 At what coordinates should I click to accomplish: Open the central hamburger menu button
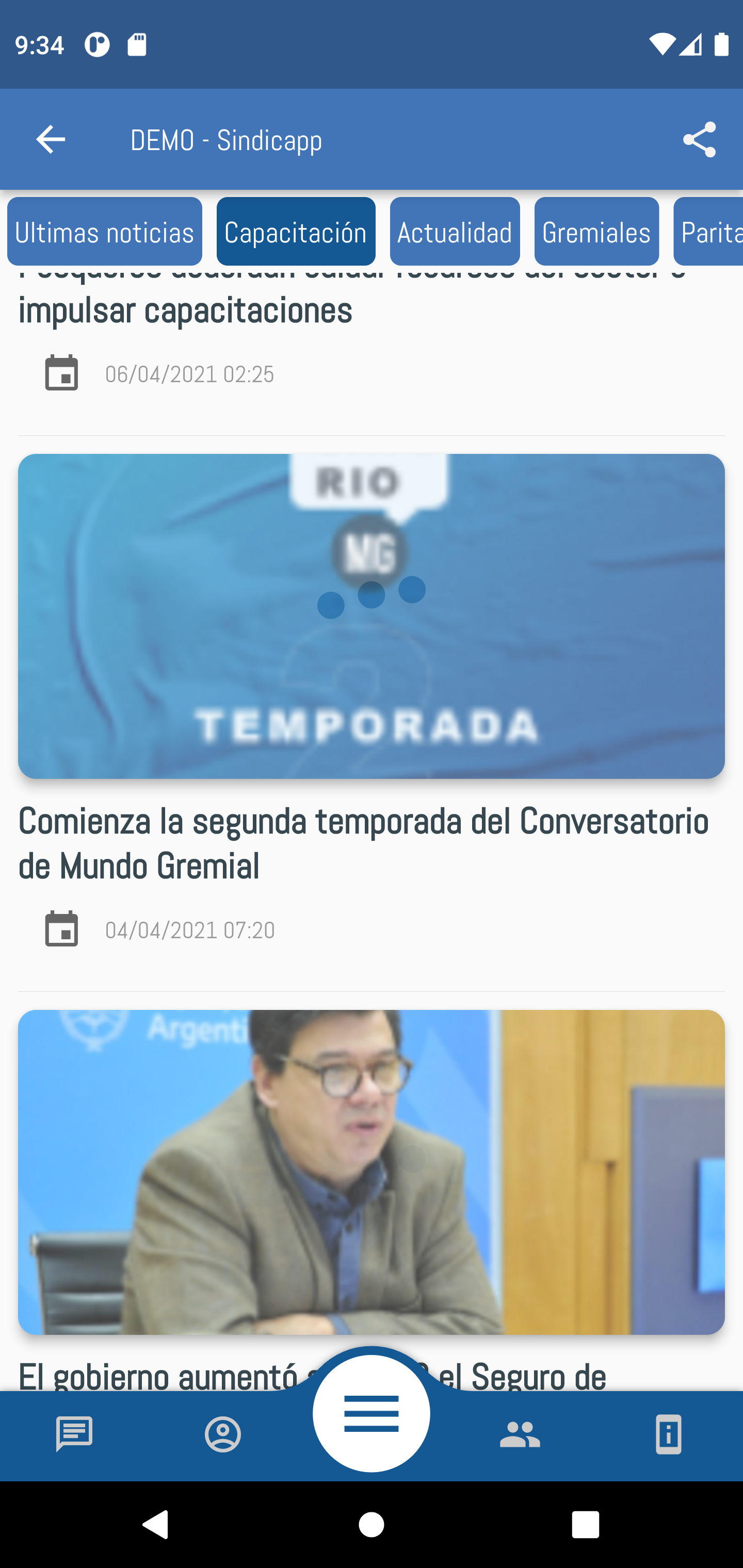[x=371, y=1413]
